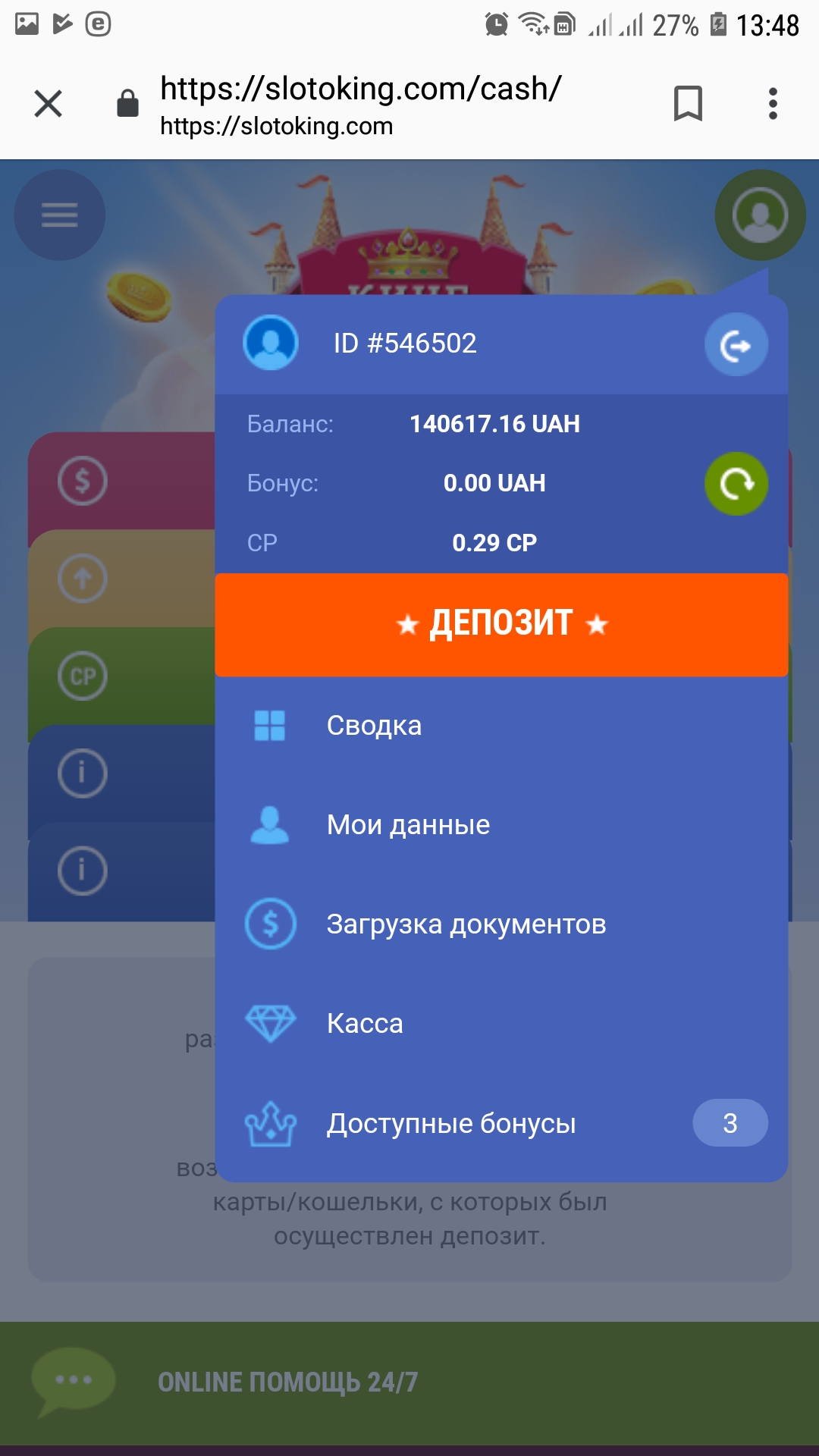
Task: Refresh the balance with green icon
Action: 736,484
